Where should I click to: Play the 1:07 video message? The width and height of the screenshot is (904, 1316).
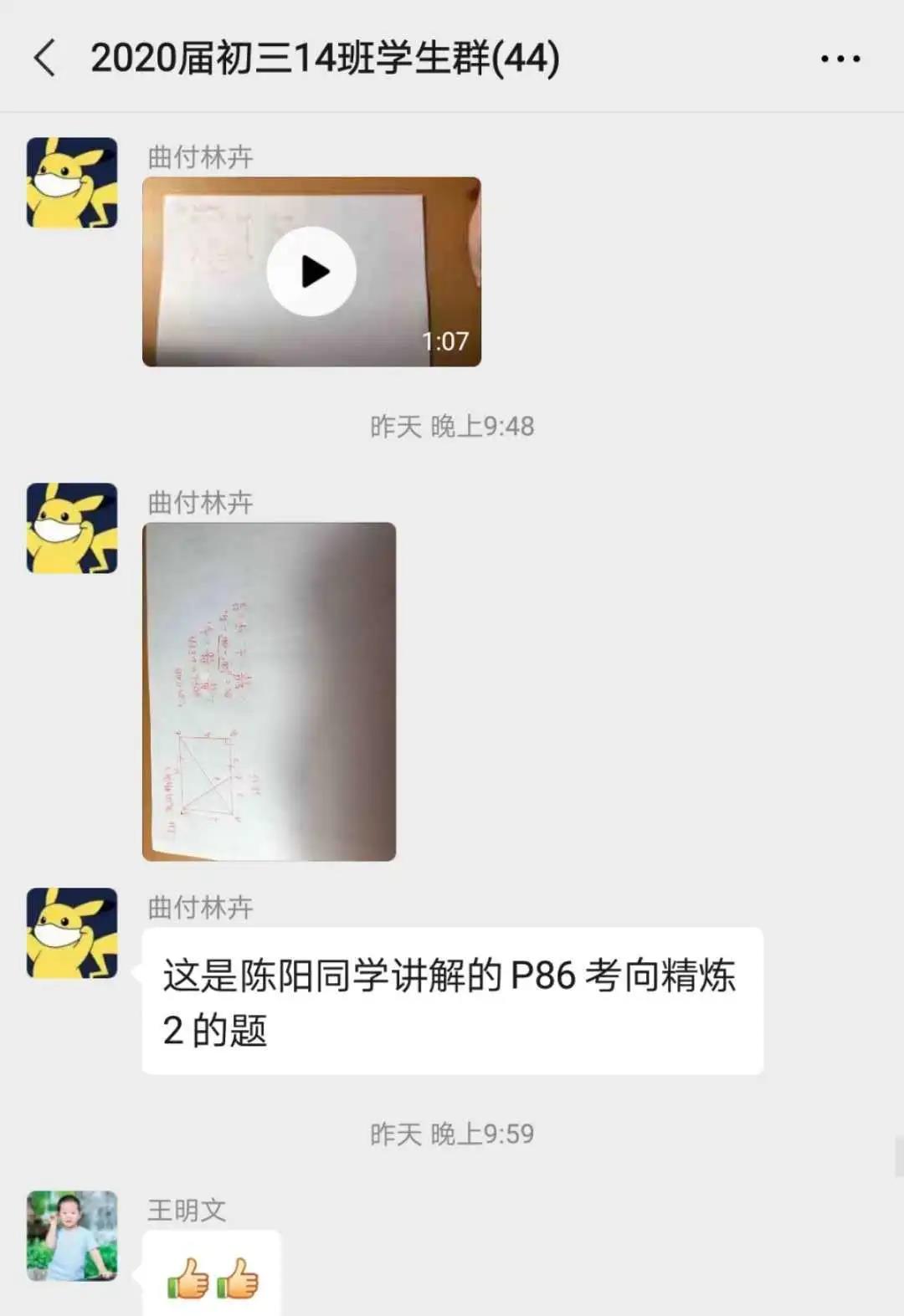311,272
